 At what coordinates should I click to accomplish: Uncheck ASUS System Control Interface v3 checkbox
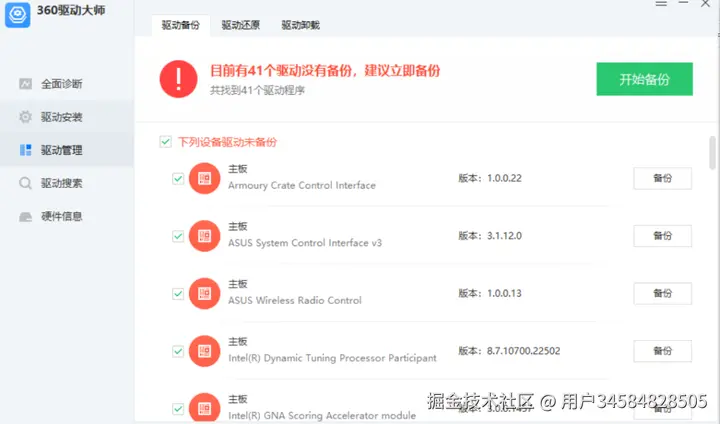click(178, 237)
